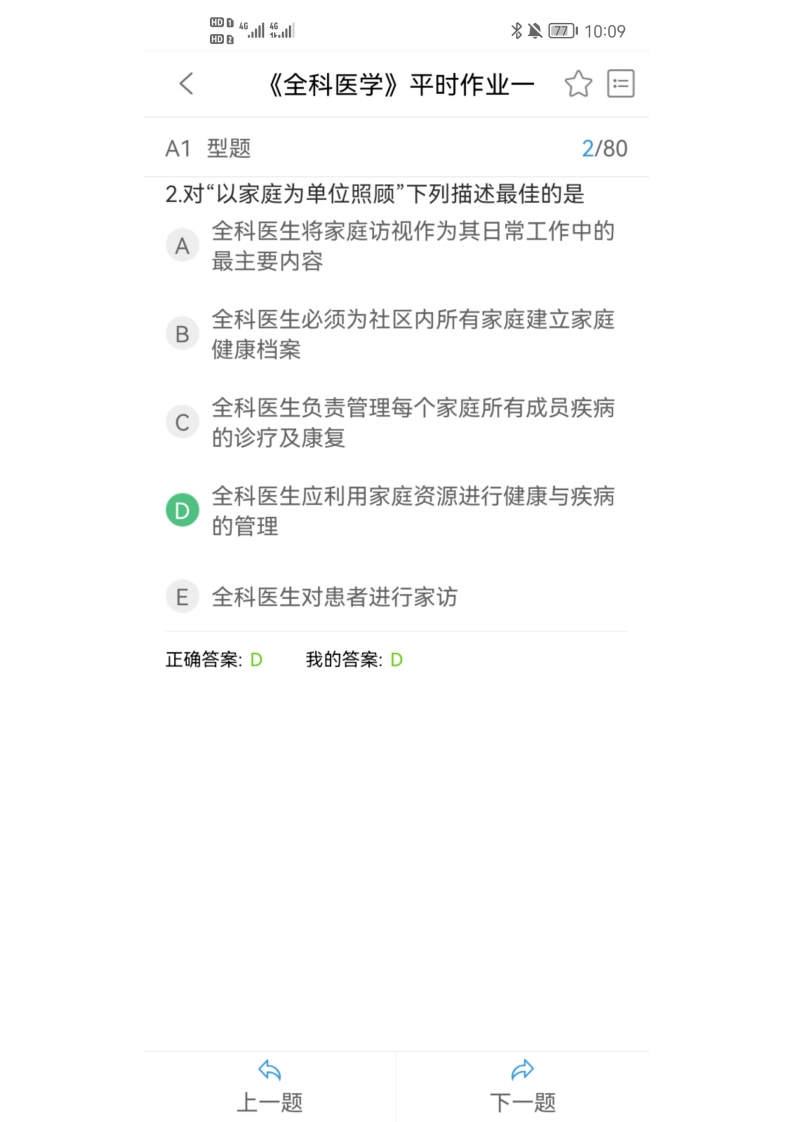The width and height of the screenshot is (793, 1122).
Task: Advance to next question 下一题
Action: [522, 1086]
